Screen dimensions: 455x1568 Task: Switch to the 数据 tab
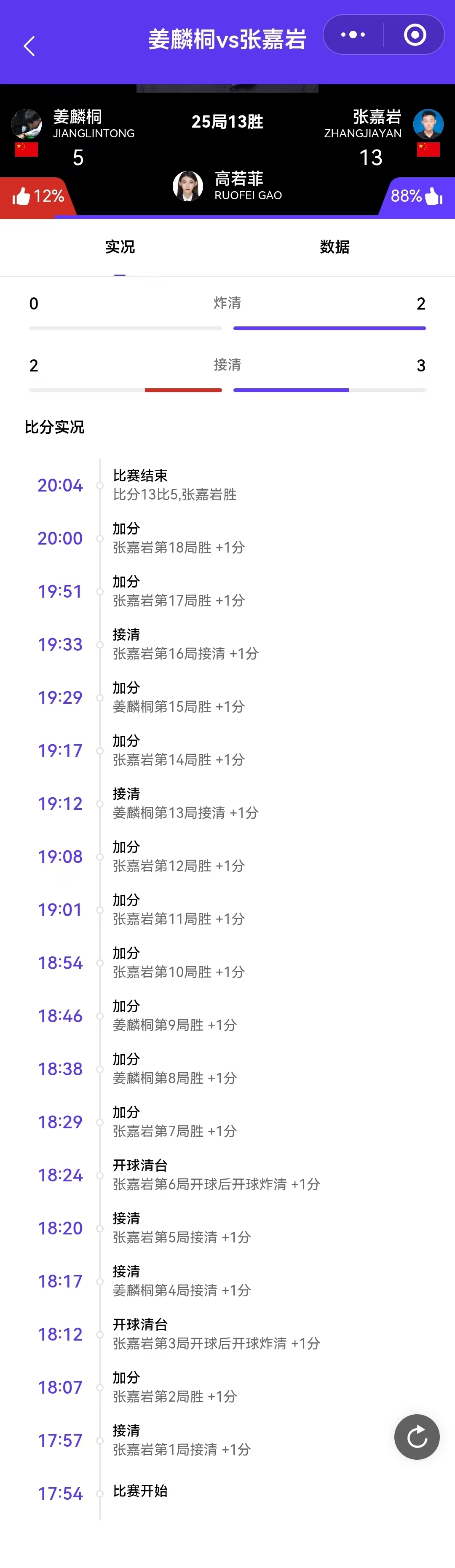click(335, 246)
